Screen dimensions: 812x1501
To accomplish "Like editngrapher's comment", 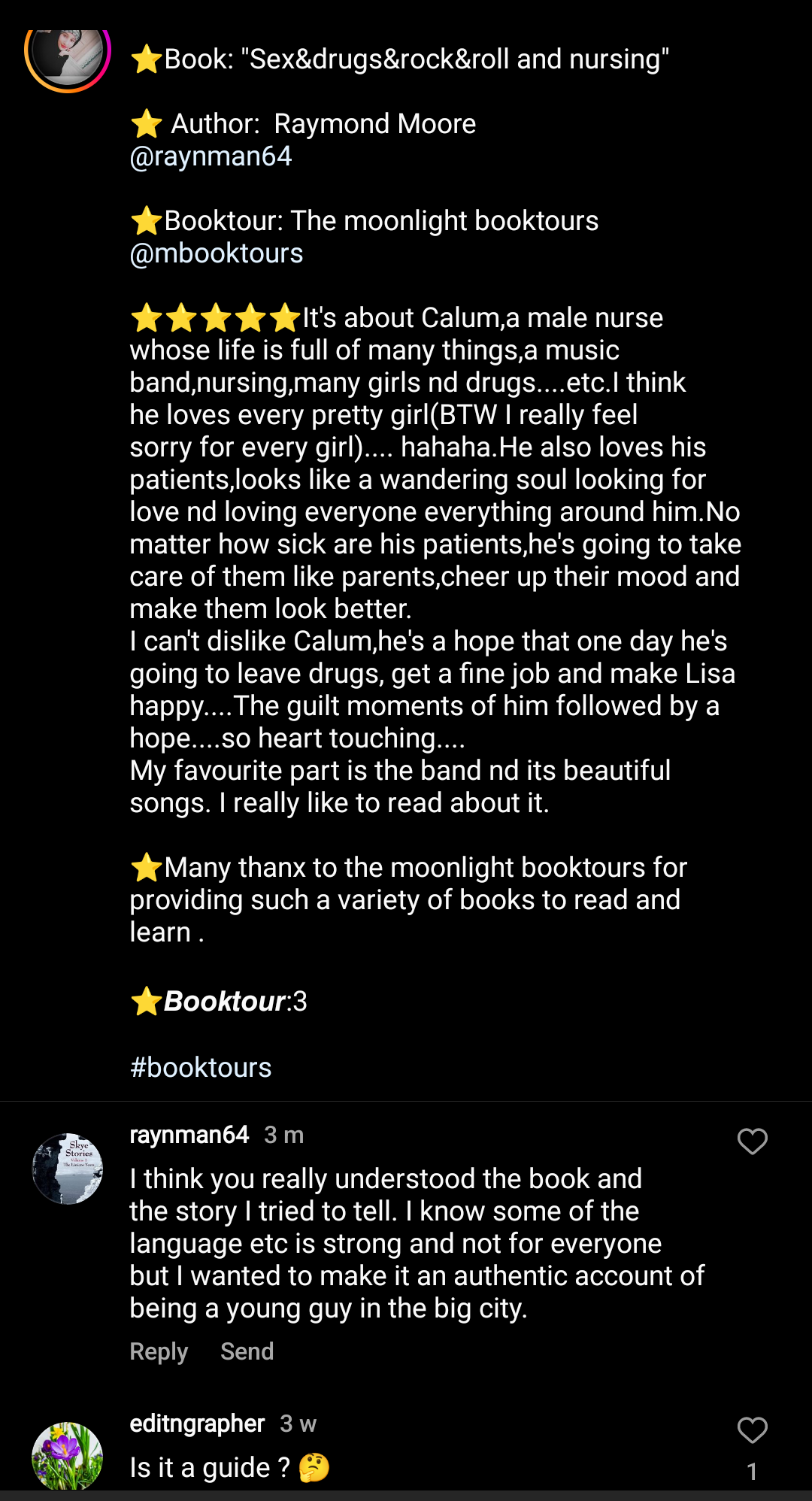I will [752, 1430].
